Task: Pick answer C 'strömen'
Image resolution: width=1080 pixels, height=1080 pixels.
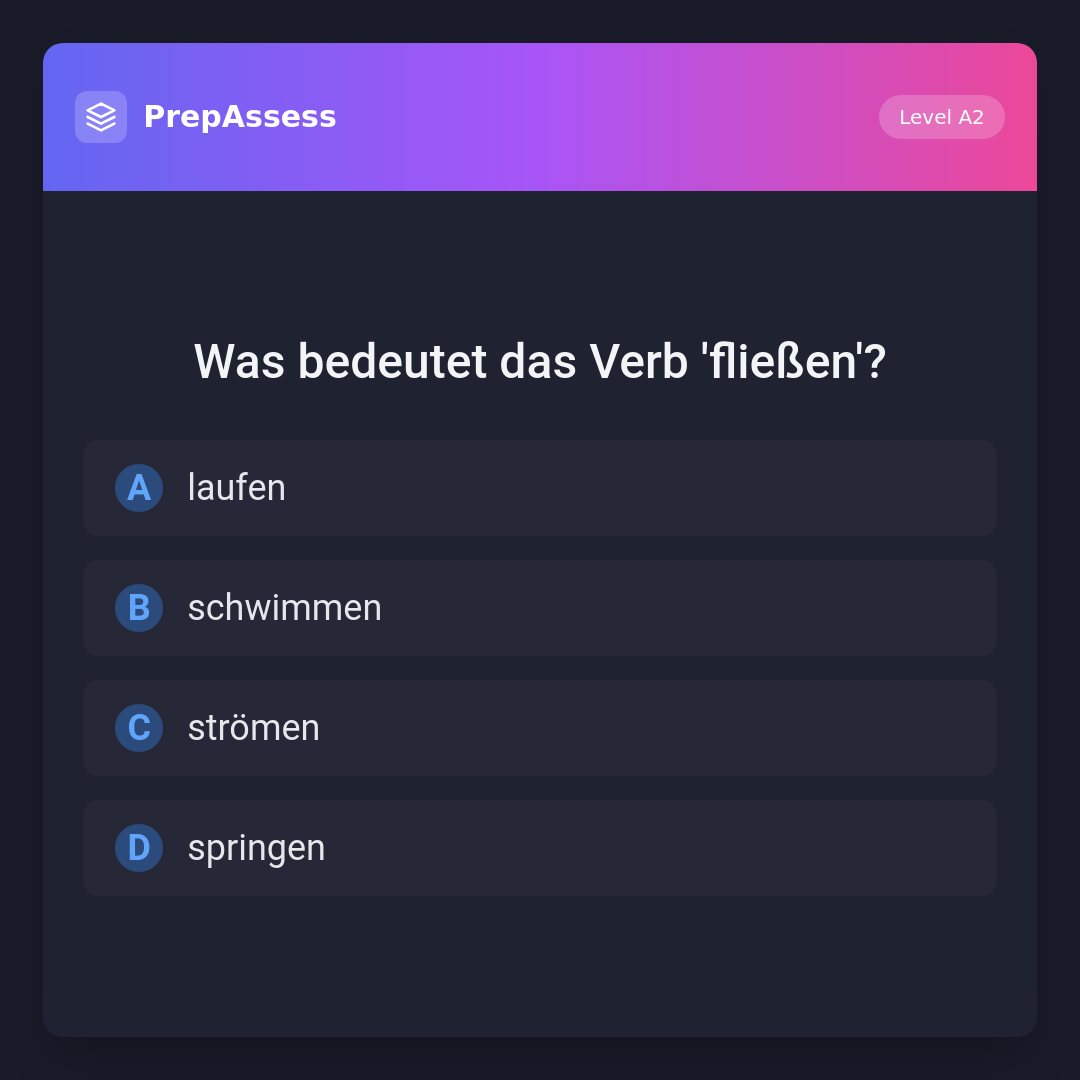Action: 540,728
